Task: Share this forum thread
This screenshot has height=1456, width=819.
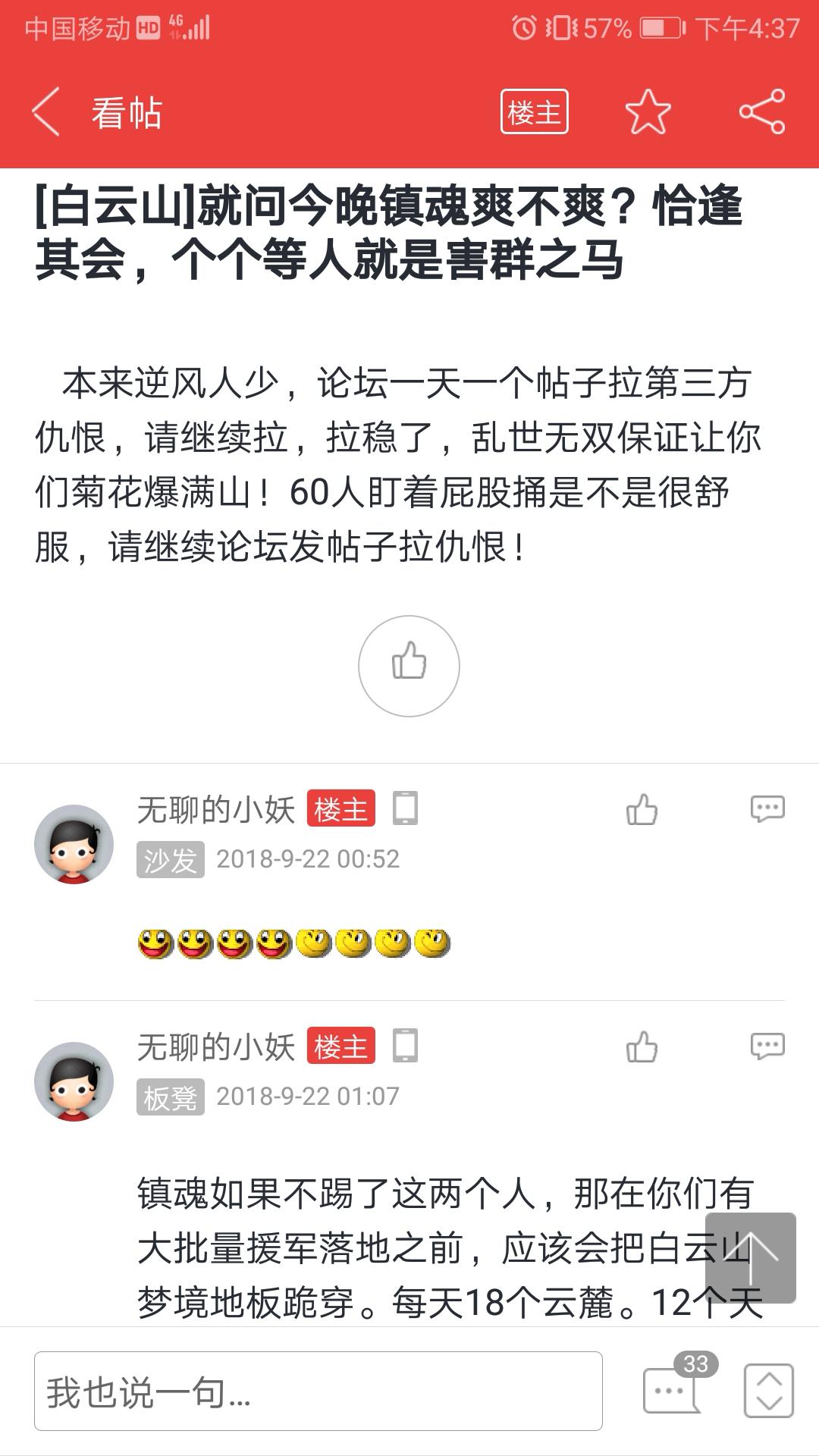Action: point(761,112)
